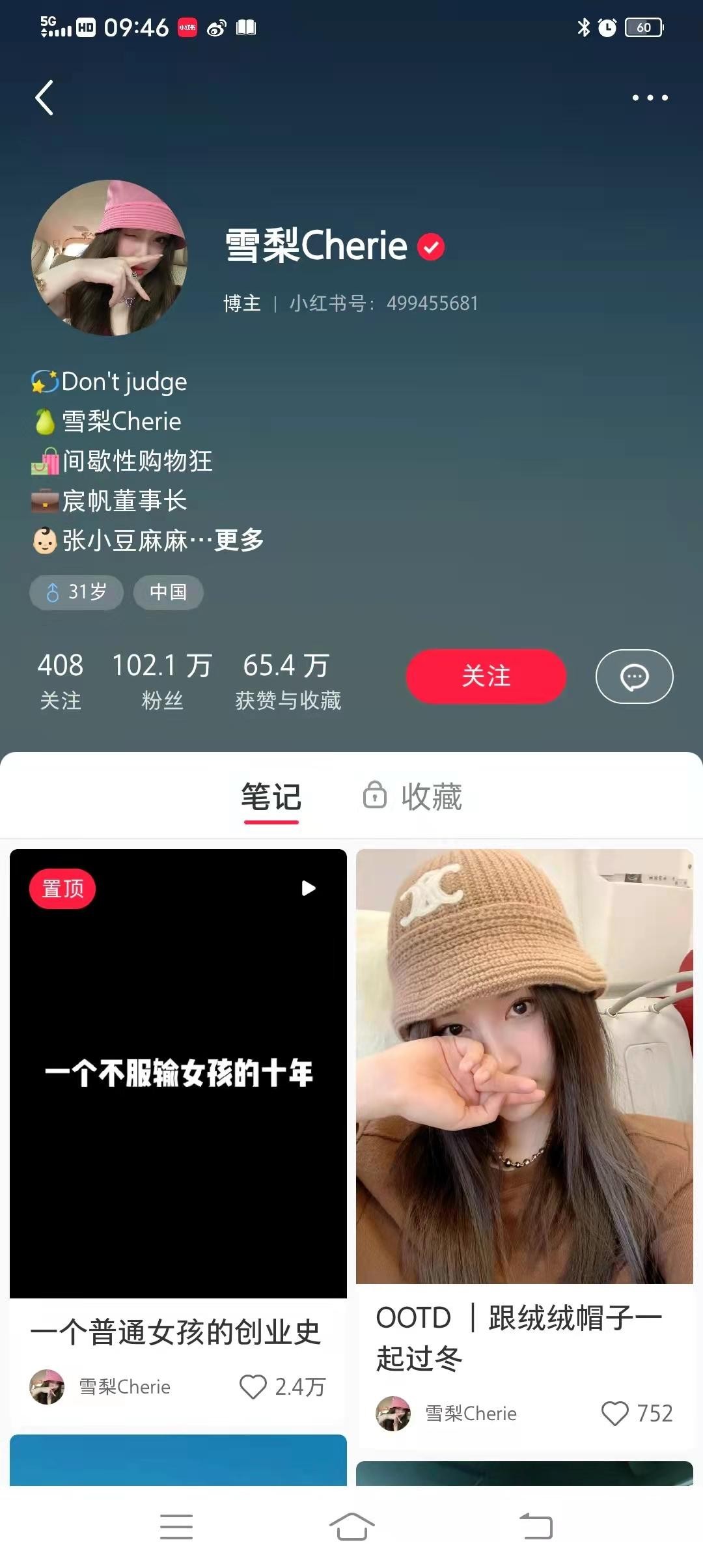Open private message chat bubble button
This screenshot has width=703, height=1568.
point(634,677)
